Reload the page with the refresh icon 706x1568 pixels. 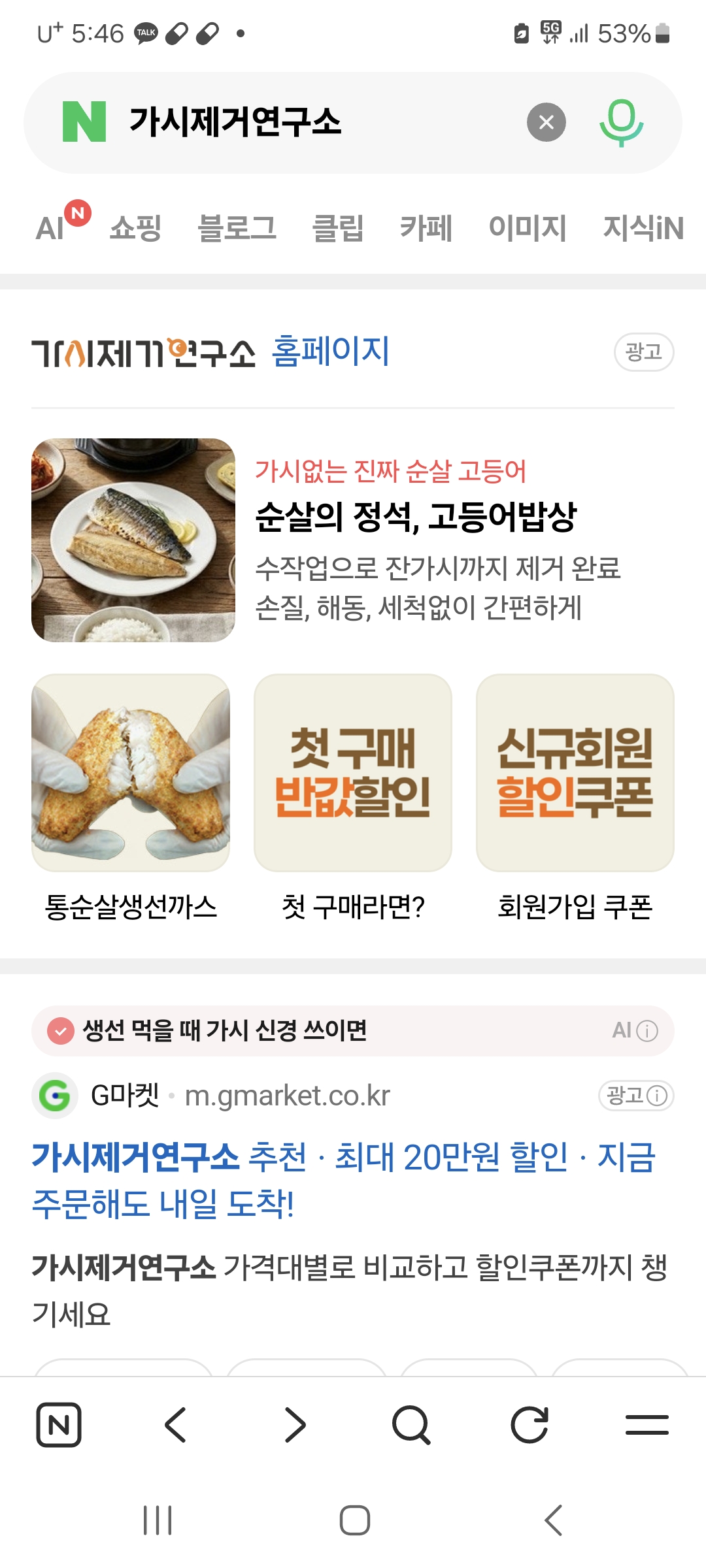coord(529,1425)
